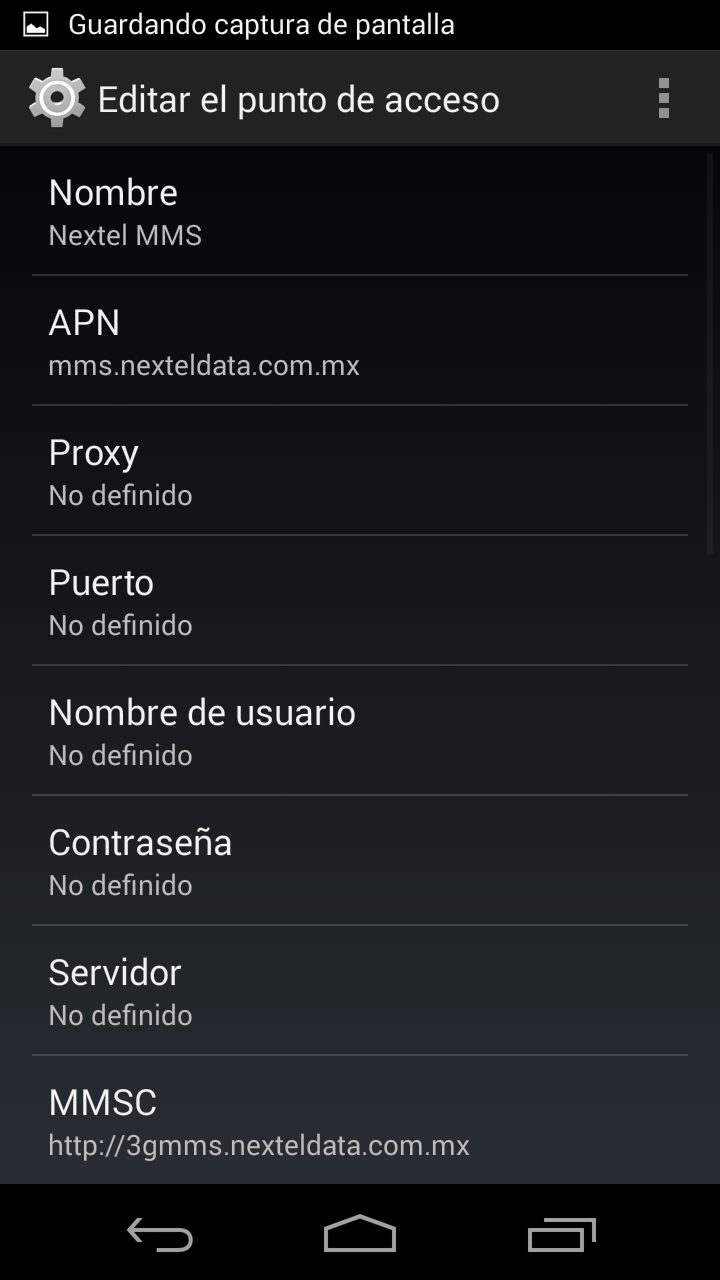Go to the home screen

360,1234
